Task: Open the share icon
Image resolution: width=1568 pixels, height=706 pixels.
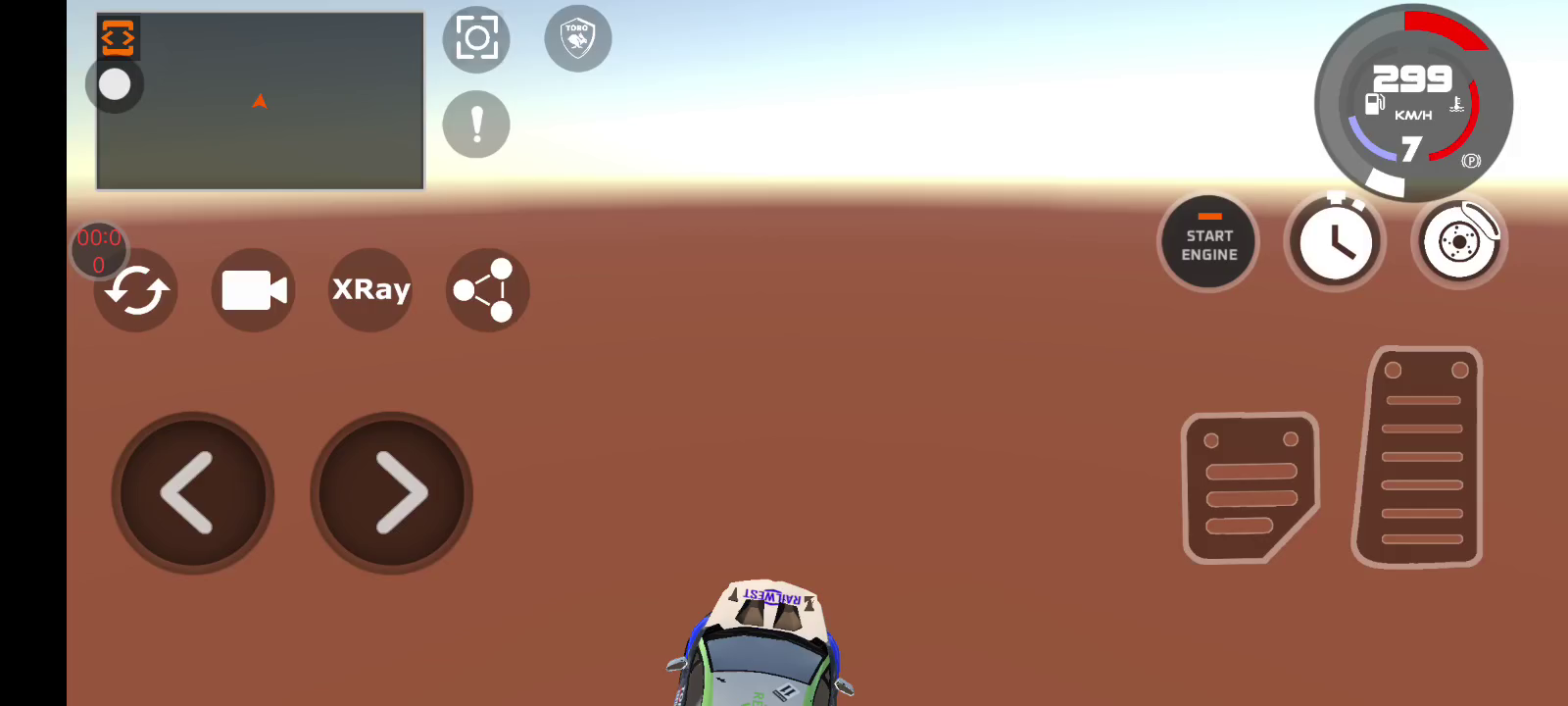Action: click(x=487, y=290)
